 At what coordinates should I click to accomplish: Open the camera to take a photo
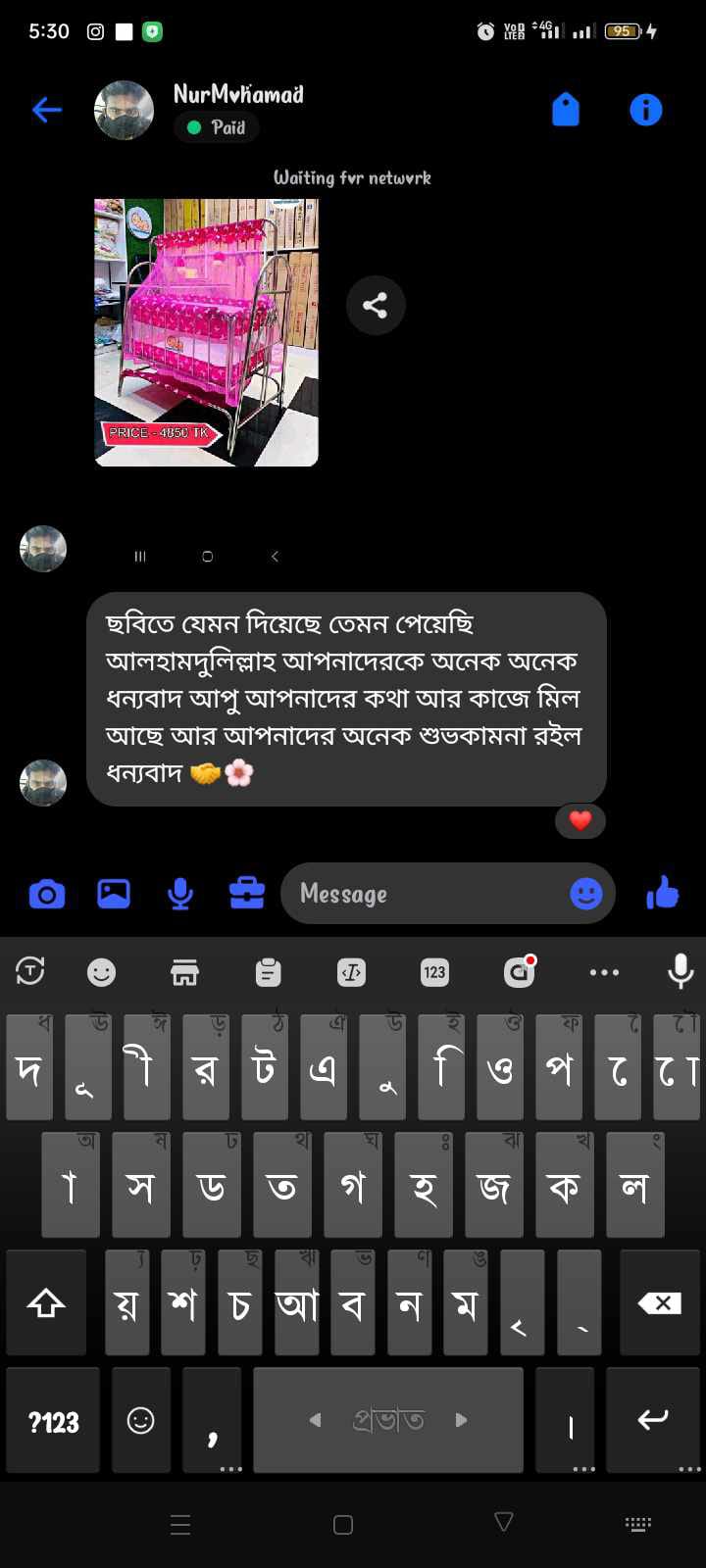[x=47, y=894]
